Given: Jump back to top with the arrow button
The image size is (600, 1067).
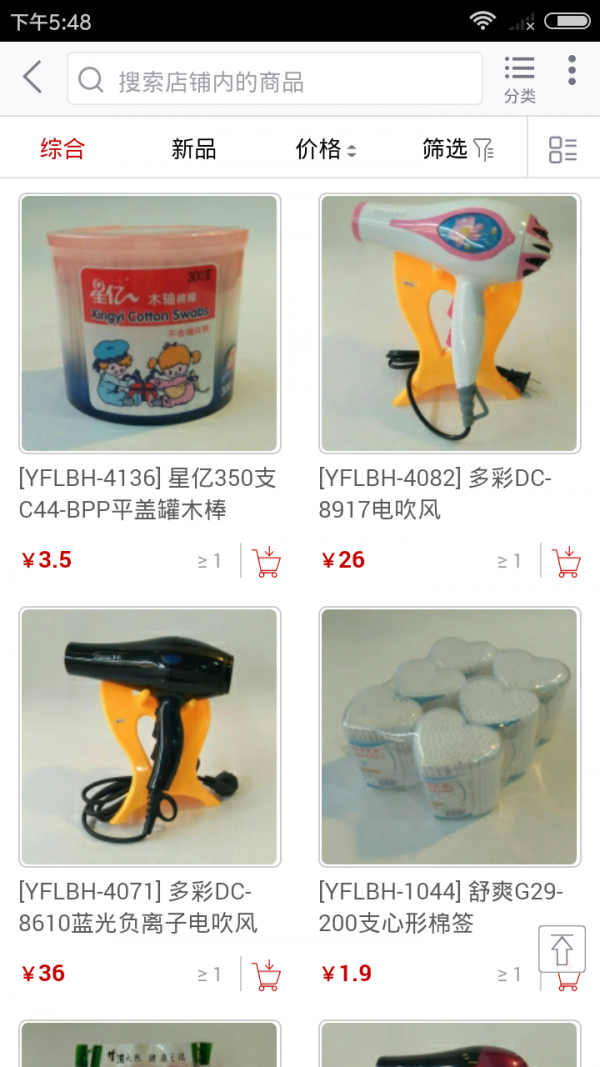Looking at the screenshot, I should tap(562, 949).
